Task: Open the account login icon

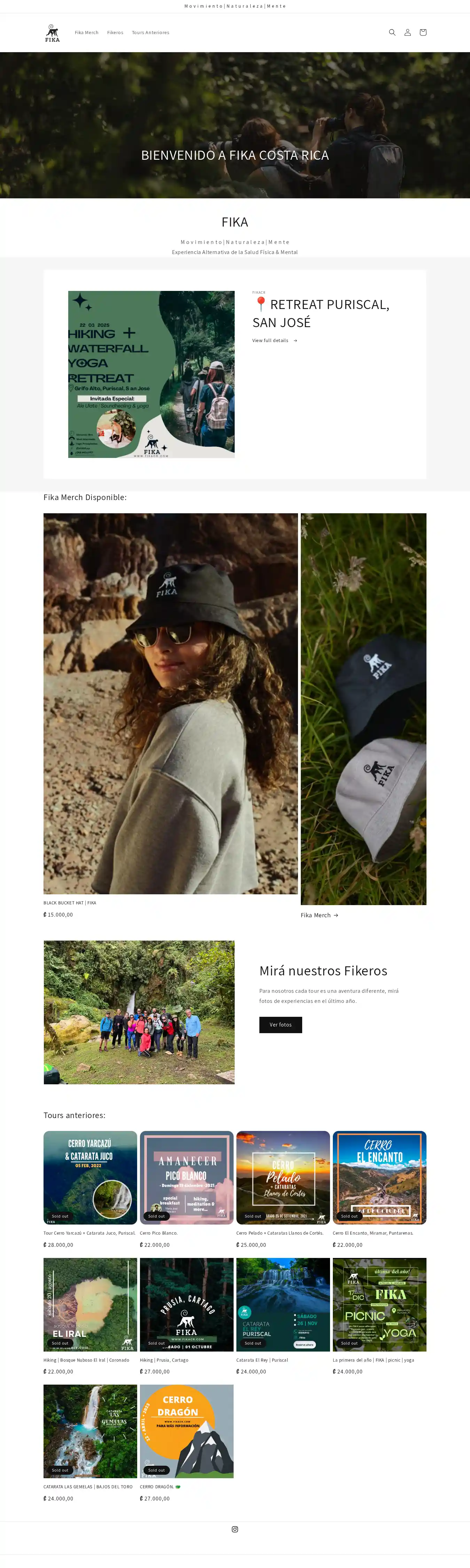Action: pos(407,32)
